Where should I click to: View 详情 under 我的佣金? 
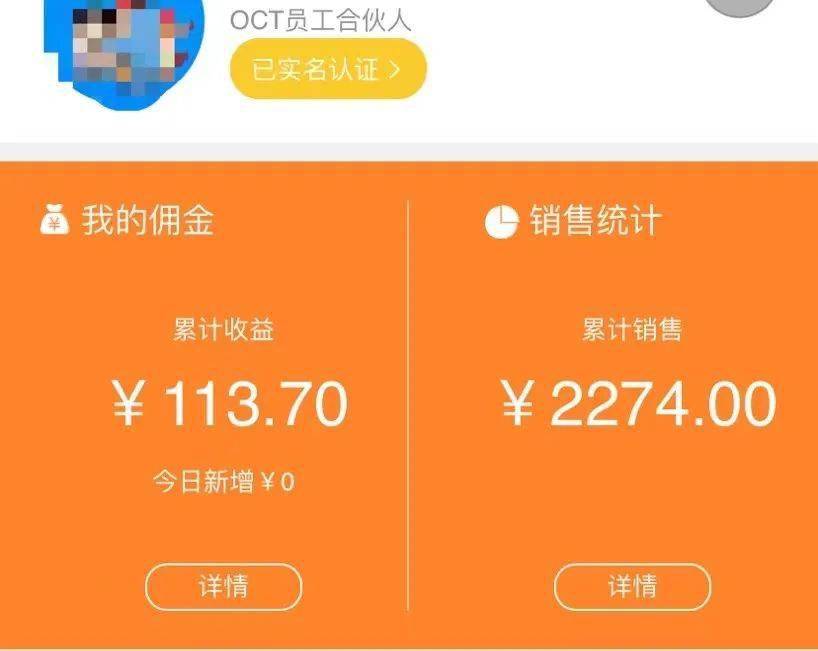pyautogui.click(x=223, y=587)
